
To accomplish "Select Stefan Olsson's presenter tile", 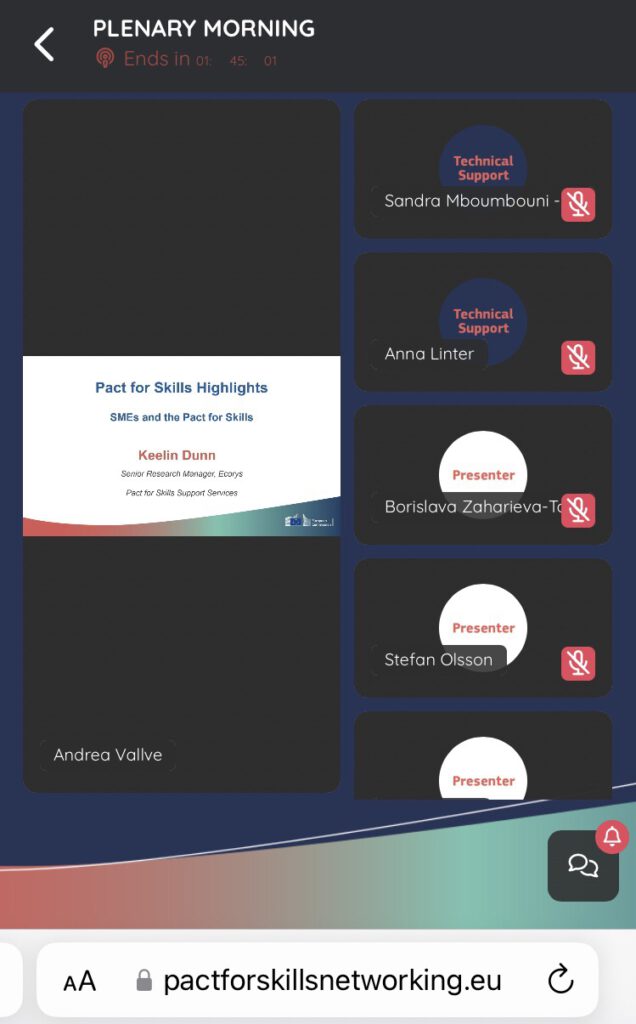I will pyautogui.click(x=483, y=627).
